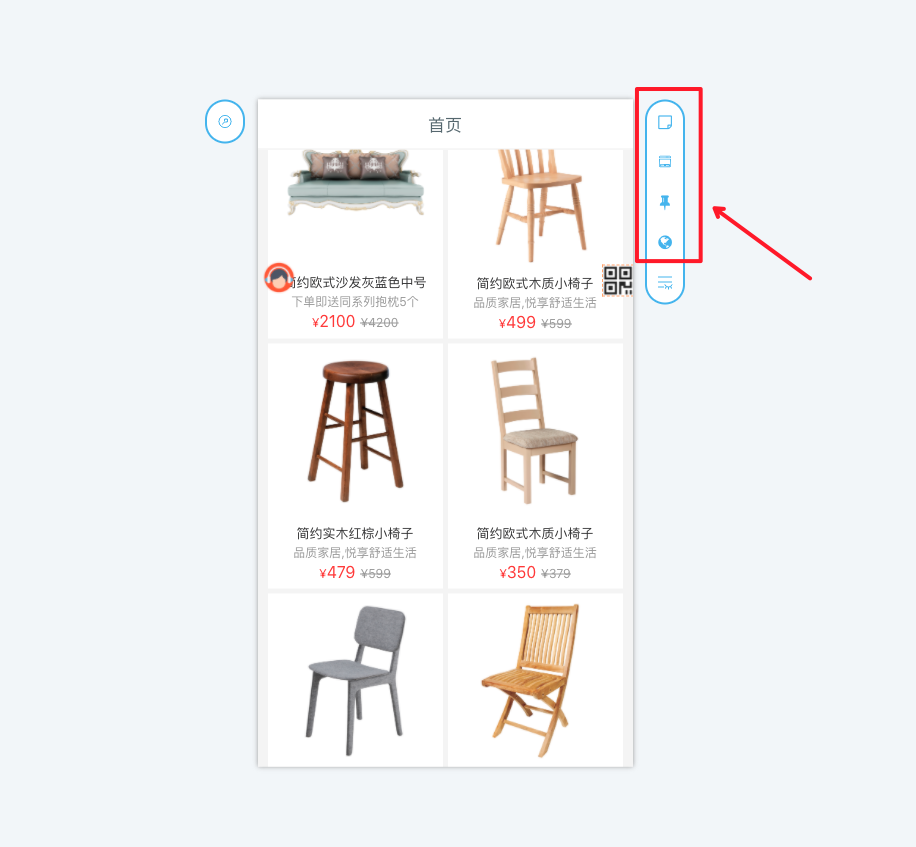This screenshot has width=916, height=847.
Task: Open the folding wooden chair product
Action: point(535,680)
